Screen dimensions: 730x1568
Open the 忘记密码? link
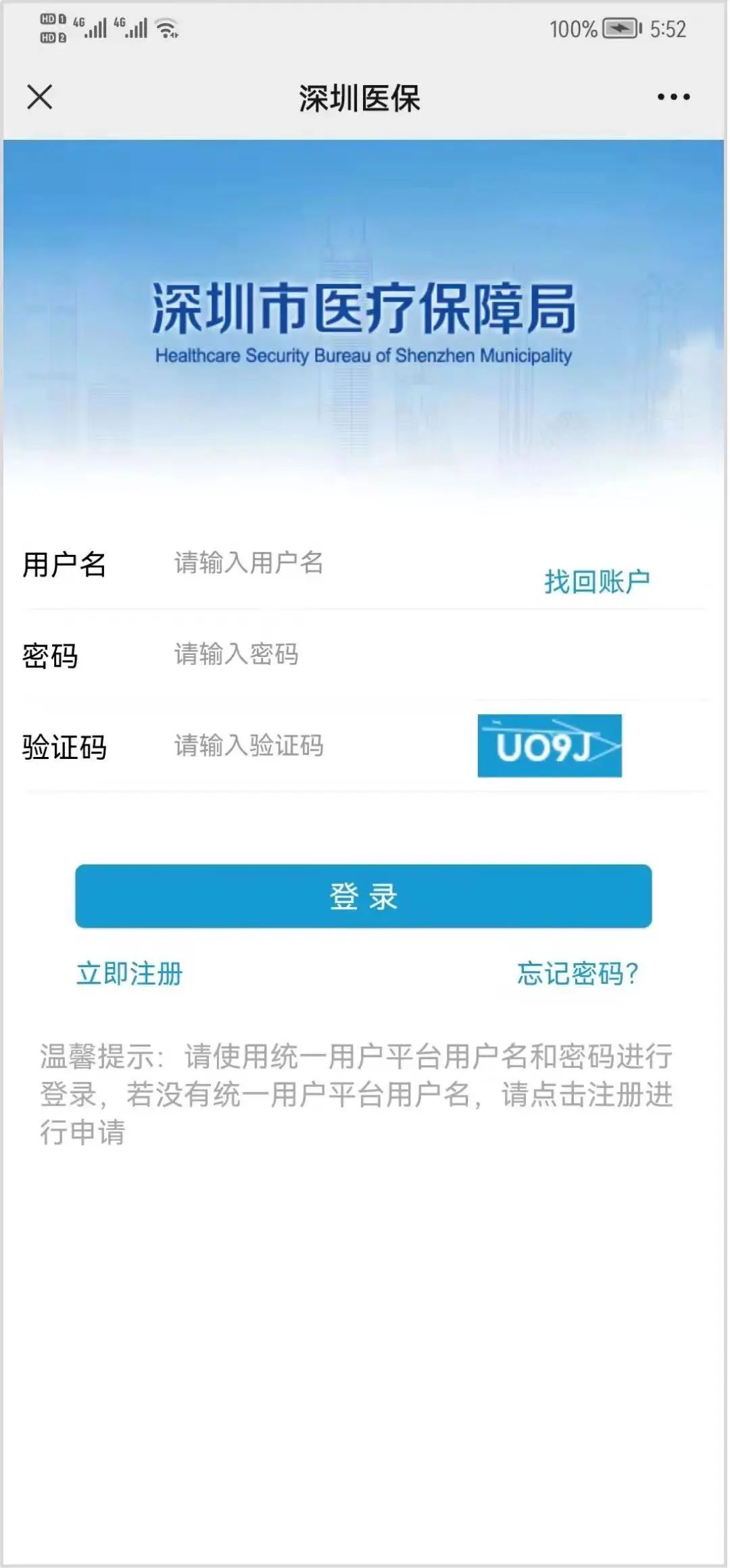[578, 974]
